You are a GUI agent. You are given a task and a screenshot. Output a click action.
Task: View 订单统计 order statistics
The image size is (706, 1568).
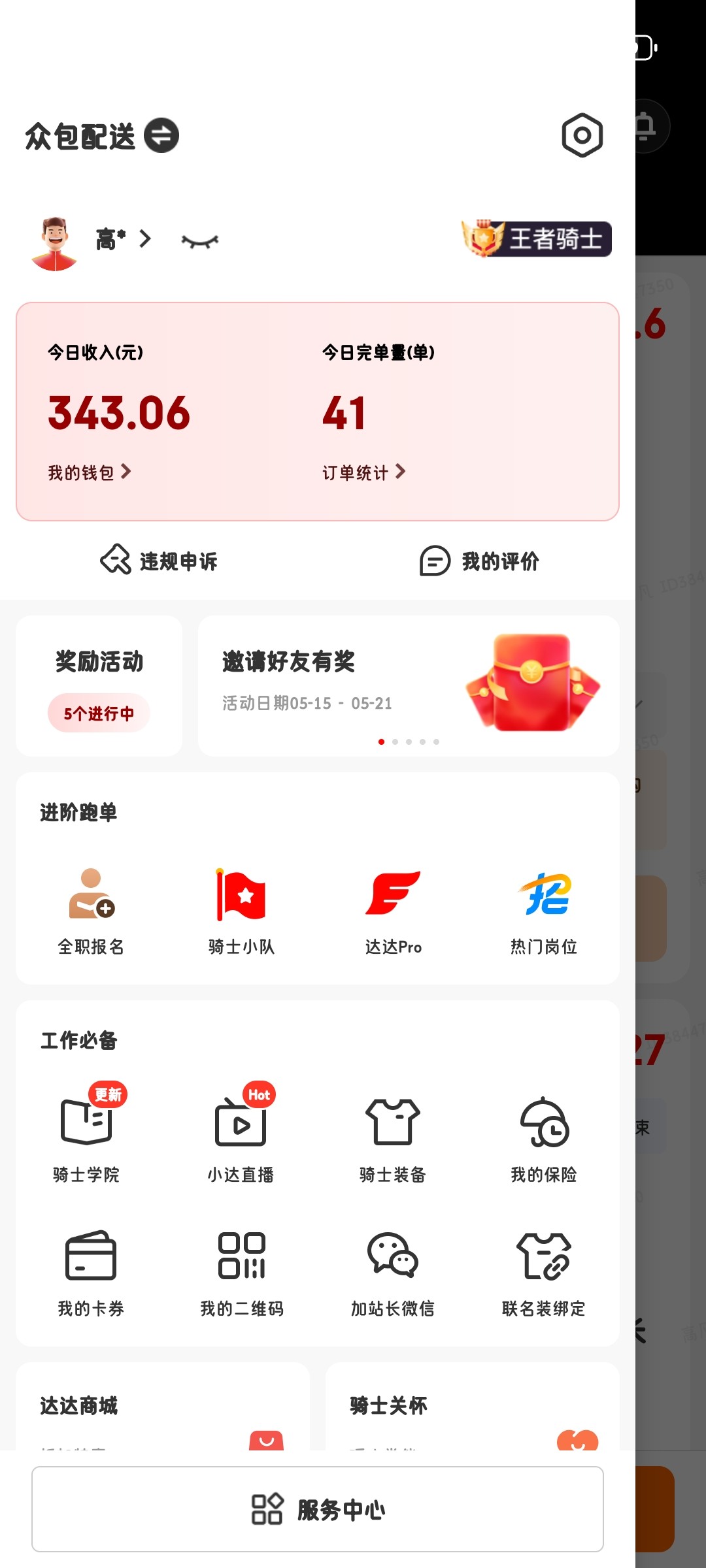pos(363,472)
